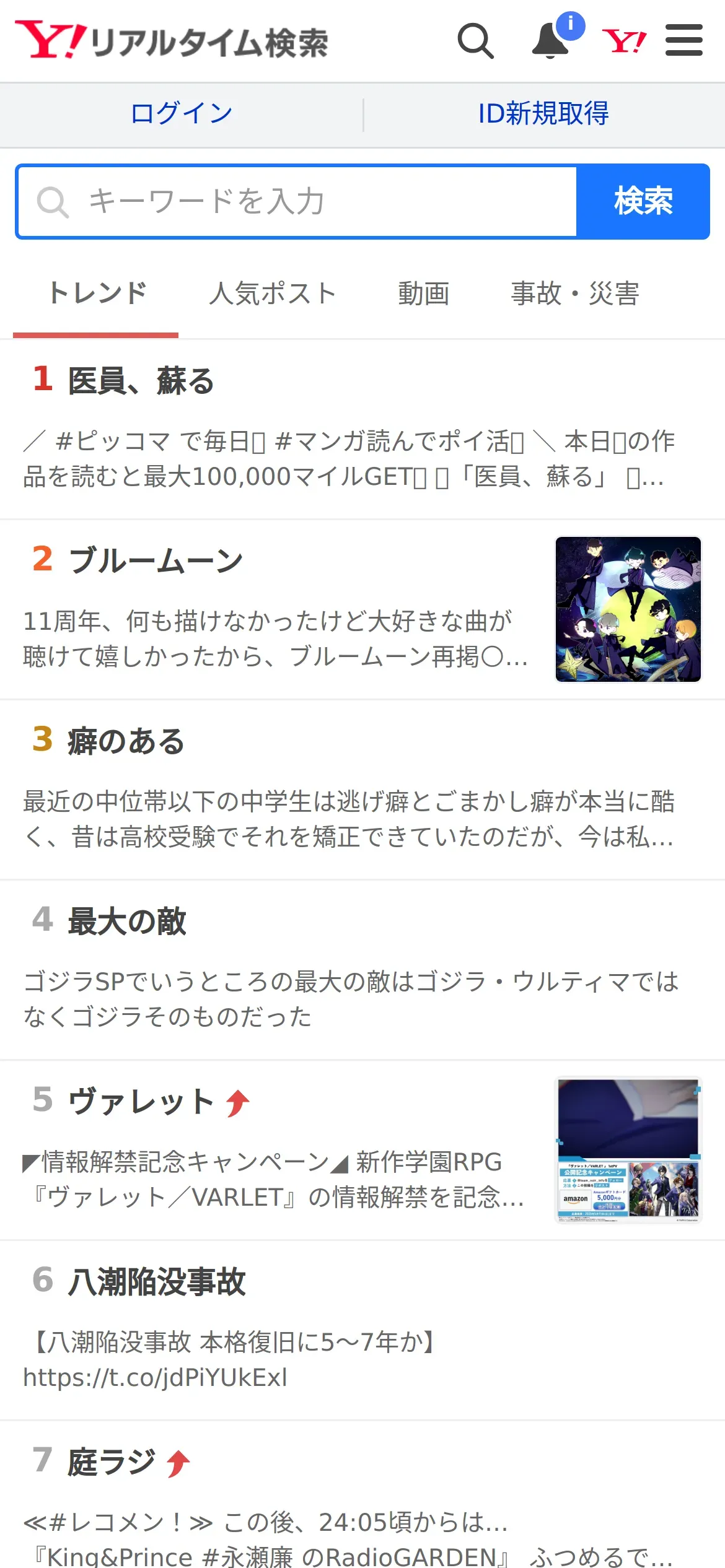View trend 癖のある
The image size is (725, 1568).
(x=362, y=790)
